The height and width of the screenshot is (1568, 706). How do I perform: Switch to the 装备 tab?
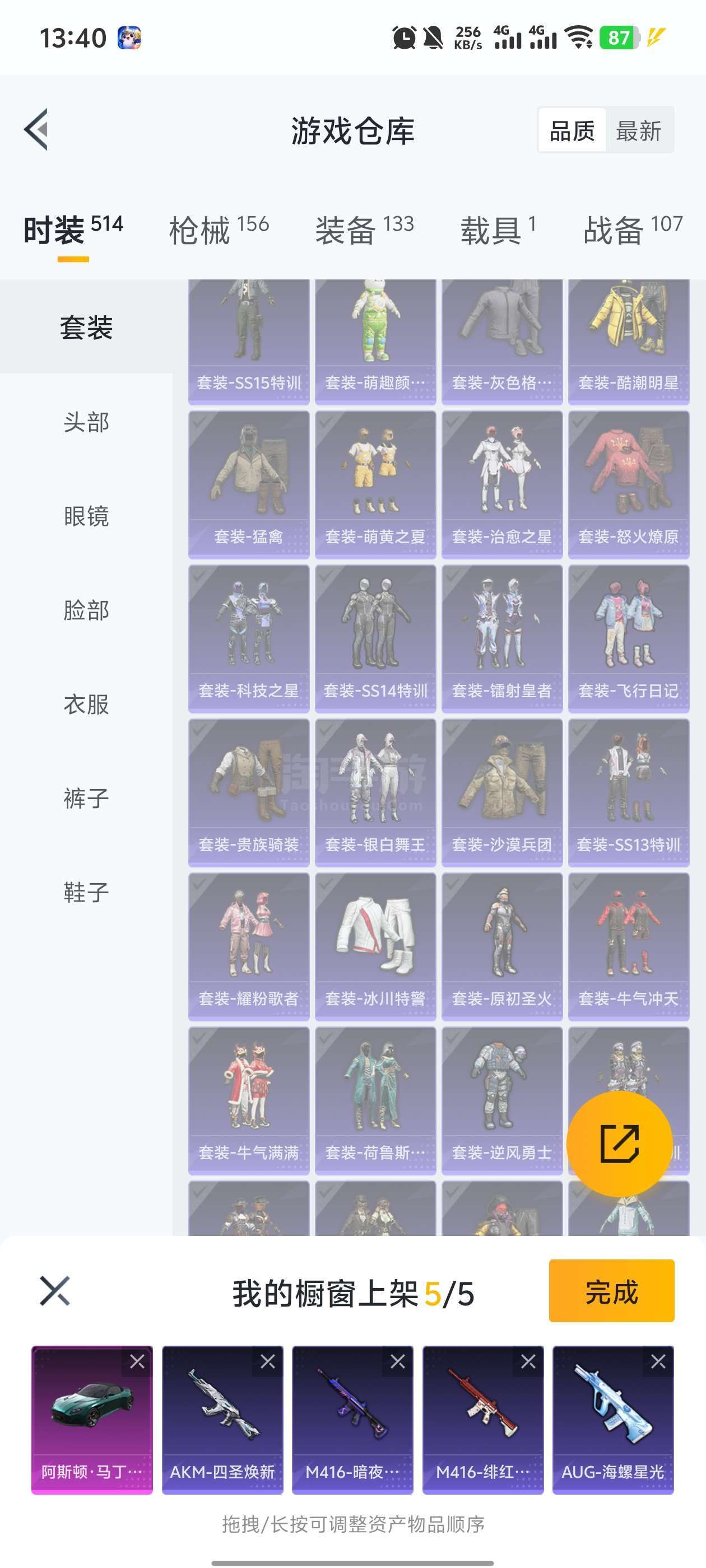click(364, 230)
